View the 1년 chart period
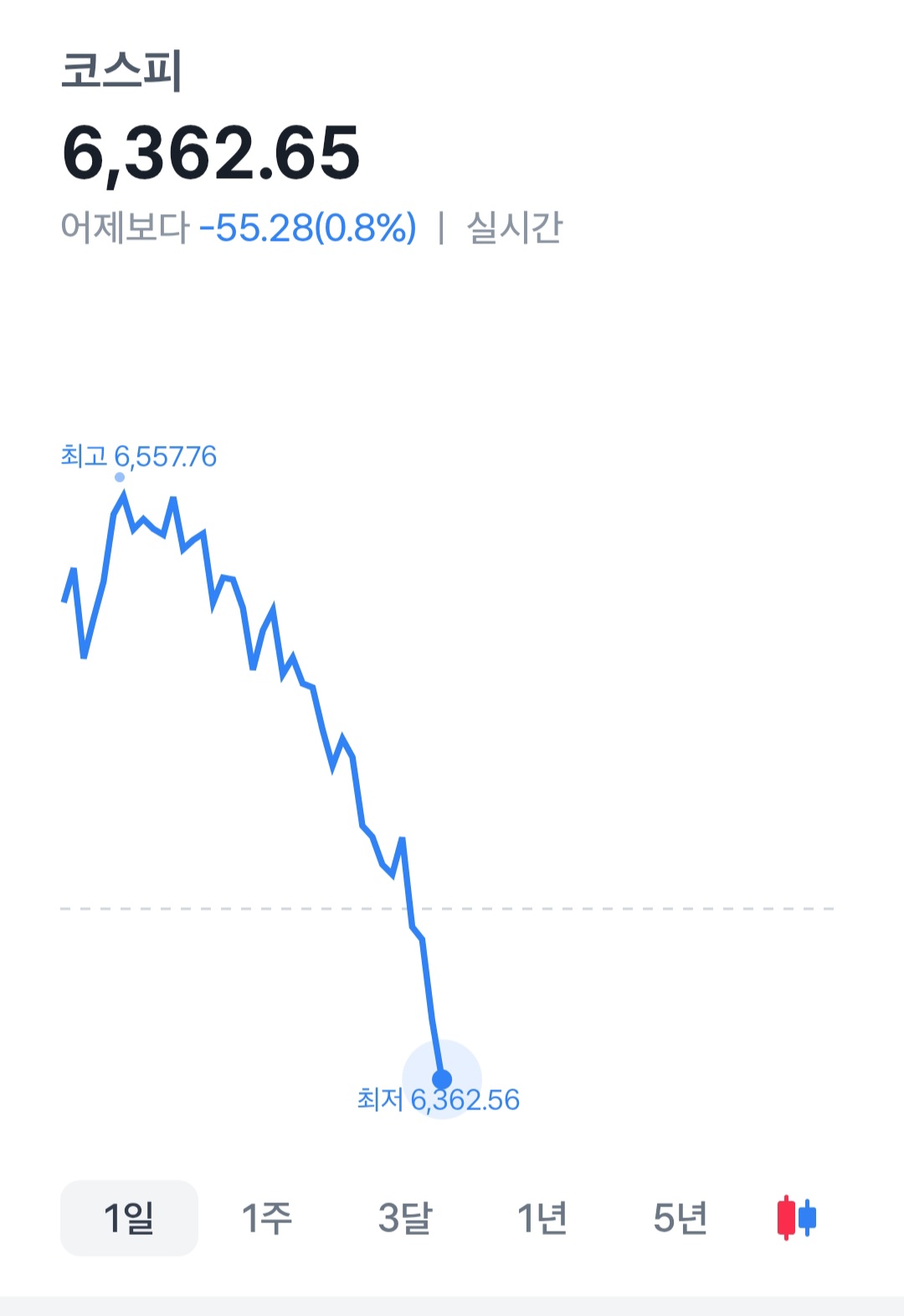Image resolution: width=904 pixels, height=1316 pixels. click(542, 1217)
